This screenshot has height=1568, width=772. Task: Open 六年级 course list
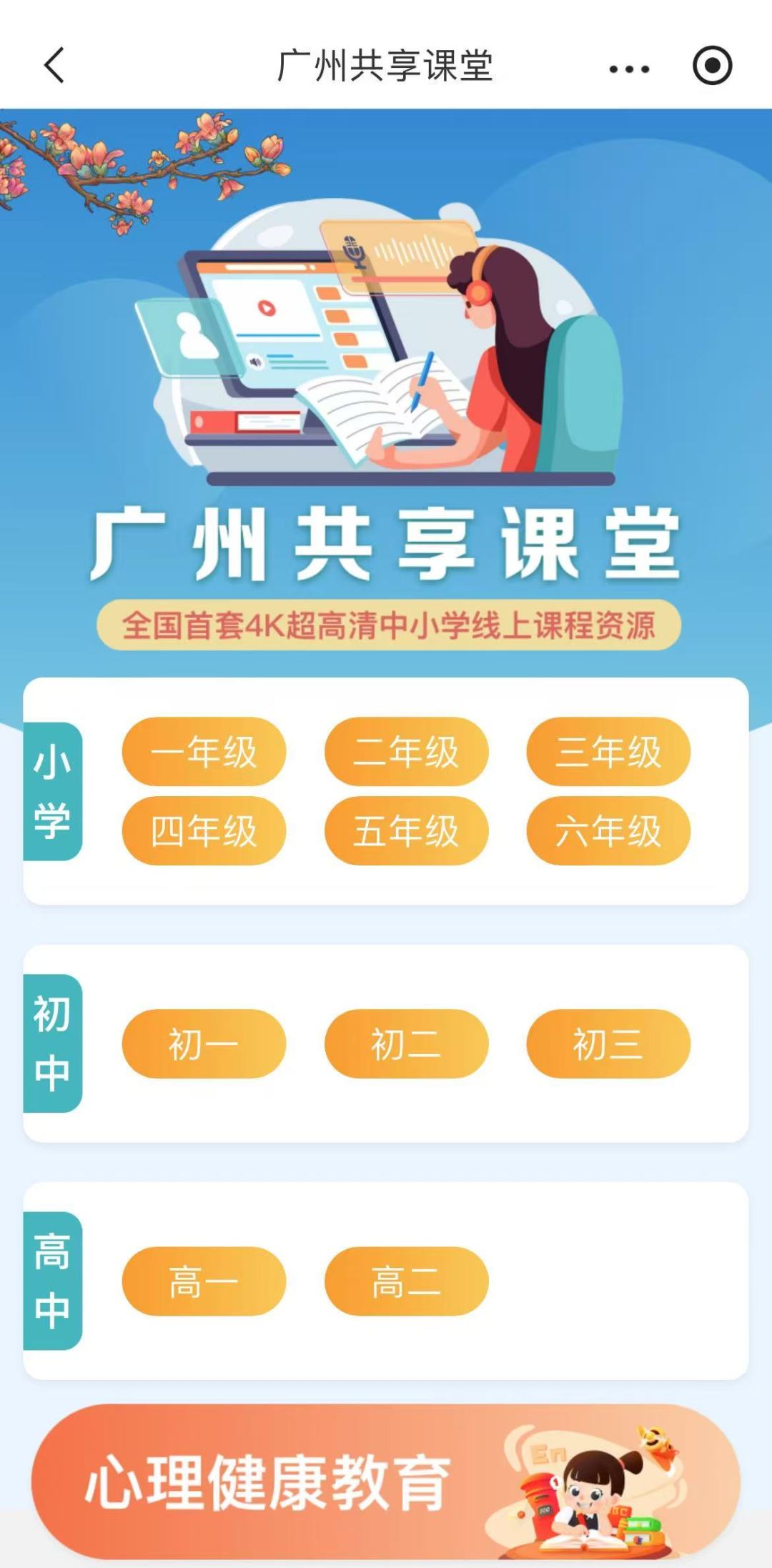click(608, 831)
